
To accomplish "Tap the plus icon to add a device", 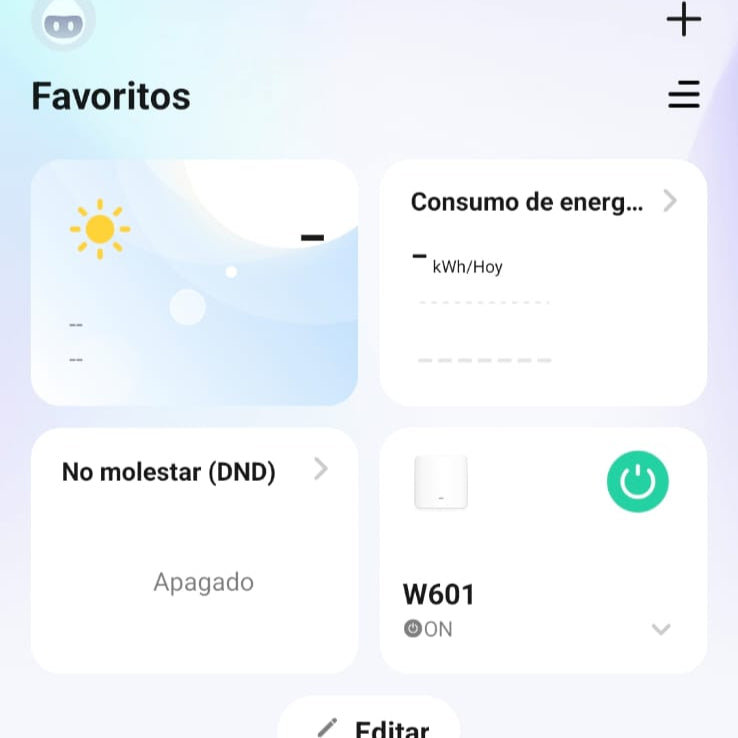I will click(x=684, y=19).
